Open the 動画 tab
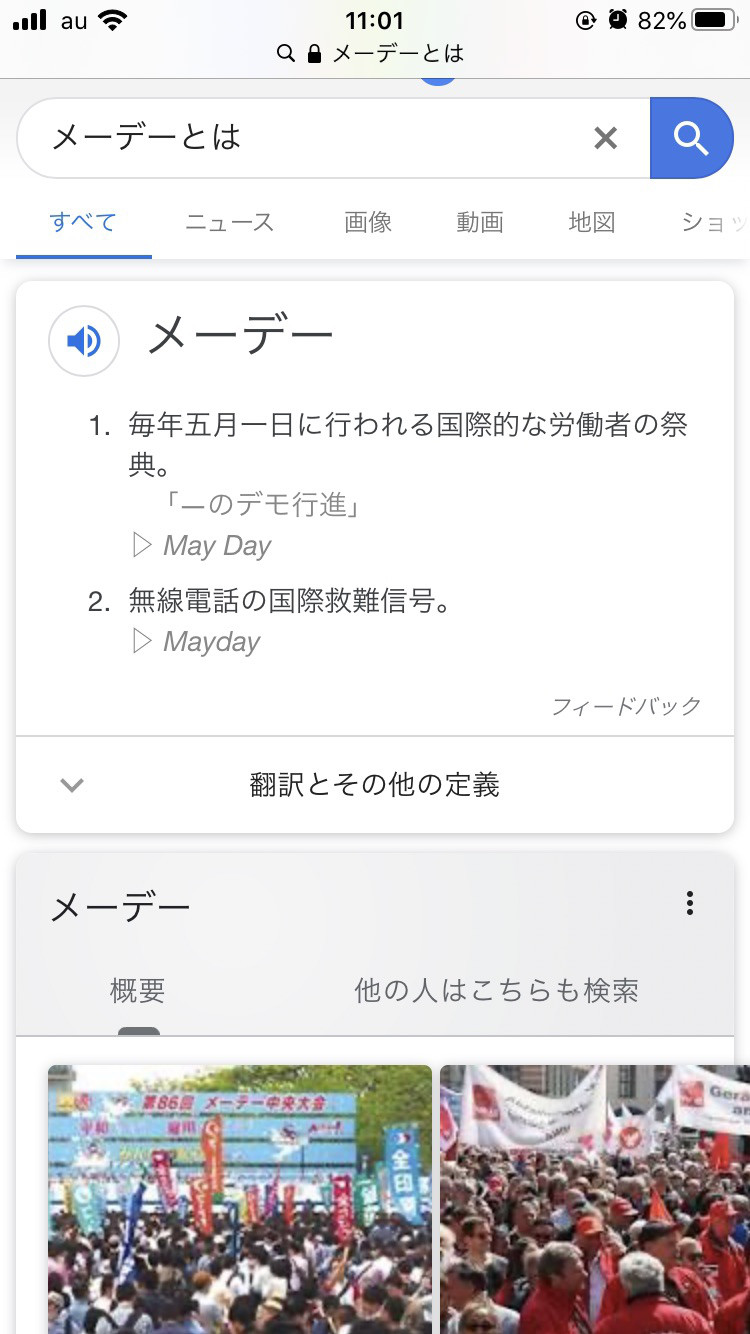Viewport: 750px width, 1334px height. coord(480,222)
